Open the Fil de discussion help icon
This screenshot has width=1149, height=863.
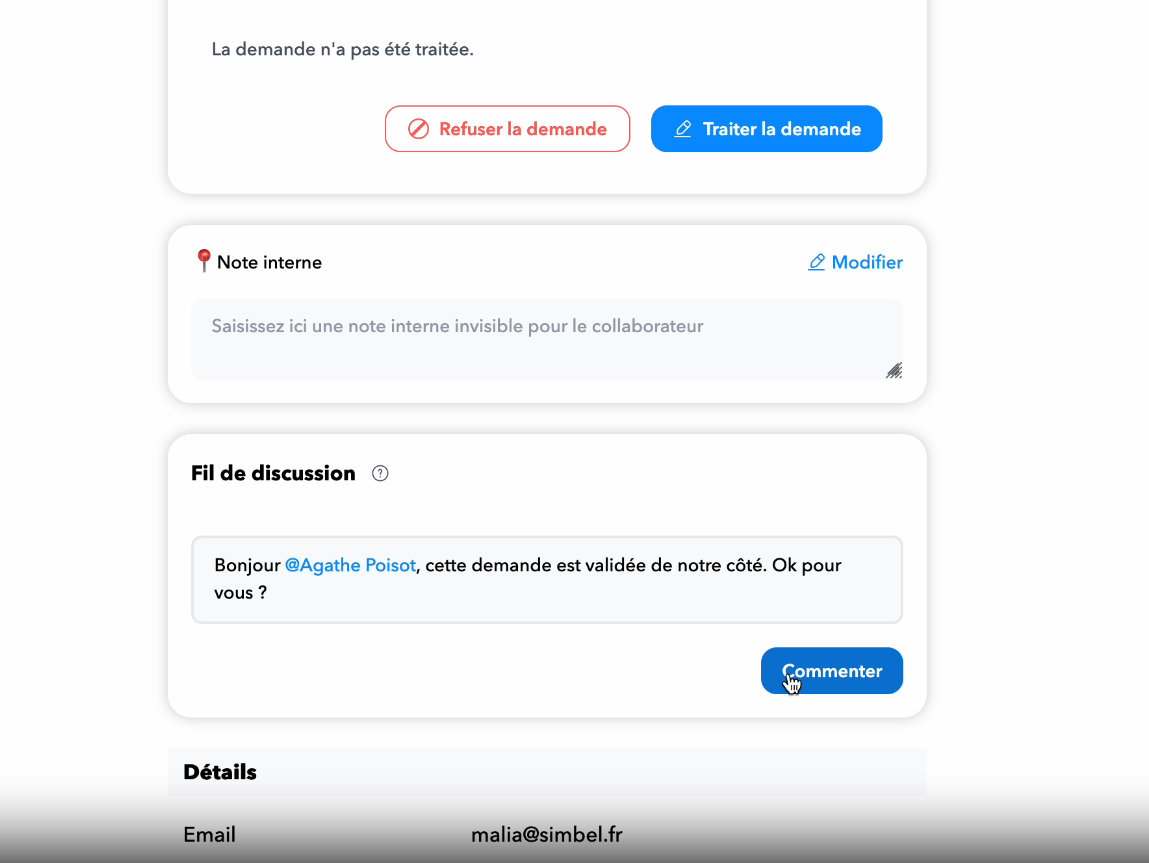380,474
